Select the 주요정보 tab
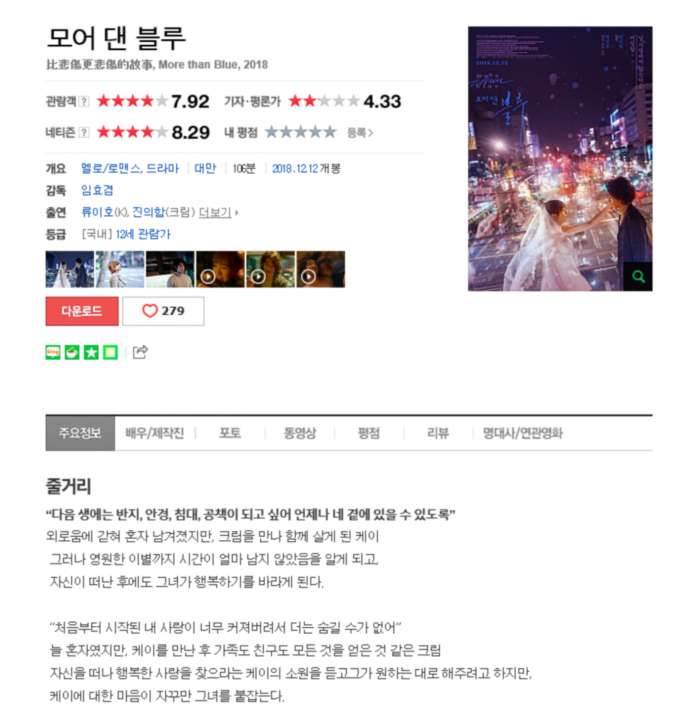The width and height of the screenshot is (700, 712). [x=80, y=433]
